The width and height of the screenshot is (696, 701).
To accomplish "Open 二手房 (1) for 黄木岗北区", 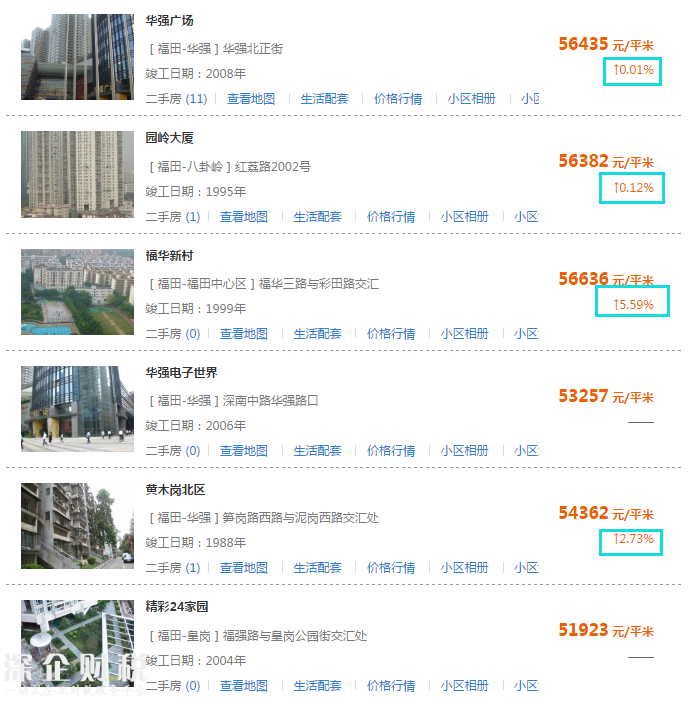I will 173,567.
